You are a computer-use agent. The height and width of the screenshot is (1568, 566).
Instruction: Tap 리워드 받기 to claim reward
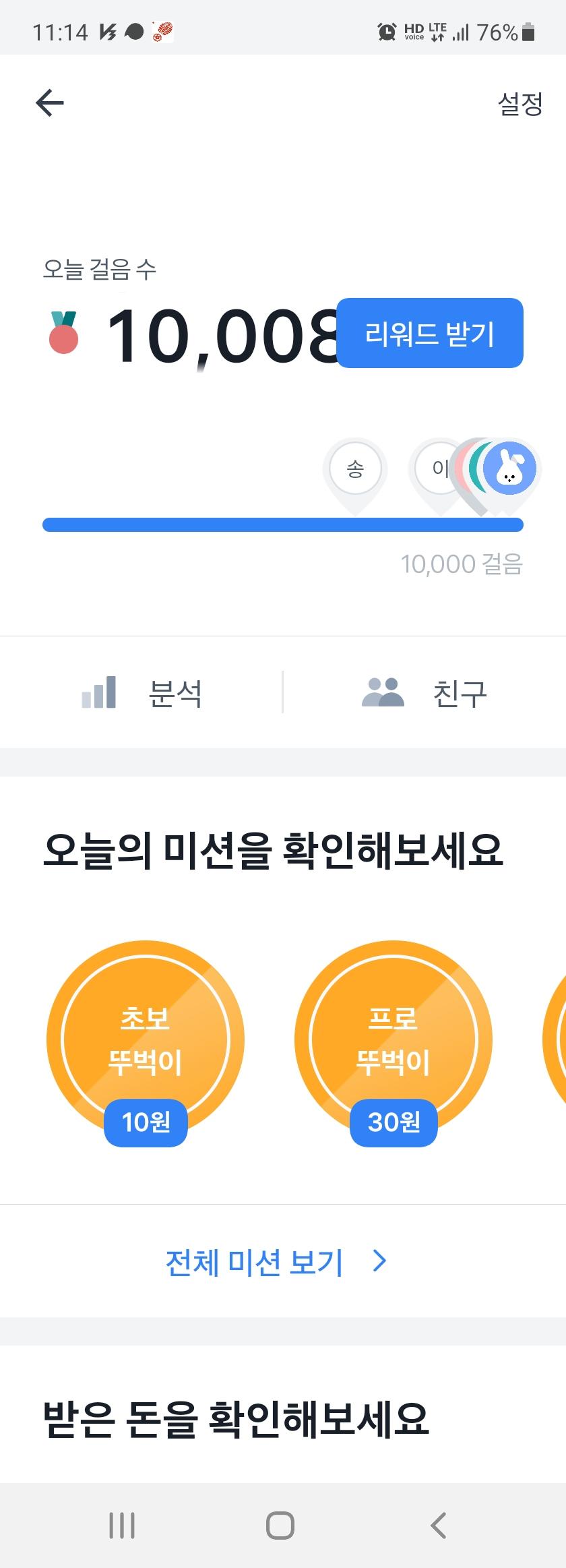point(430,333)
